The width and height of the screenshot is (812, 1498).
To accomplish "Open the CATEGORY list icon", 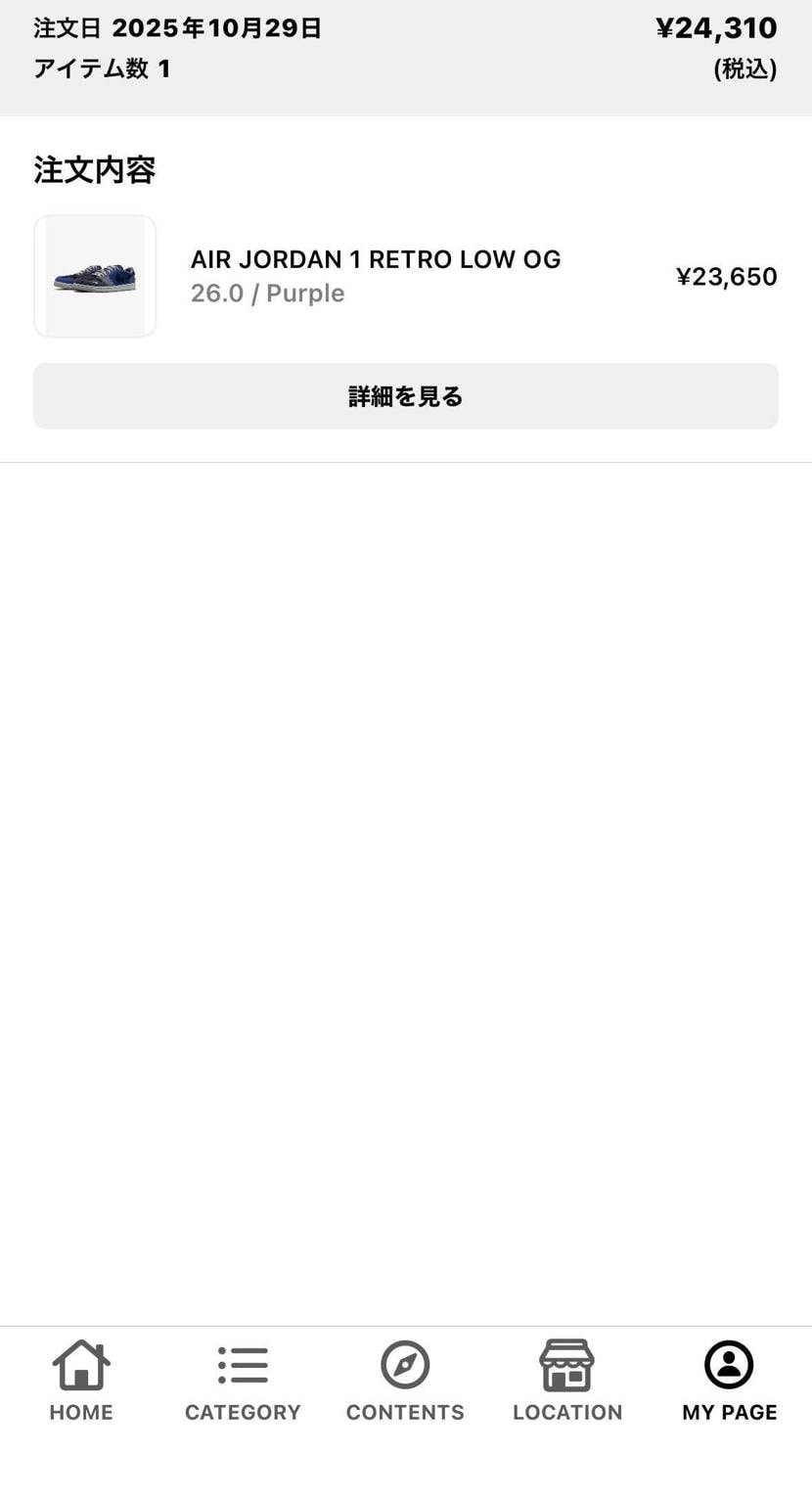I will [243, 1363].
